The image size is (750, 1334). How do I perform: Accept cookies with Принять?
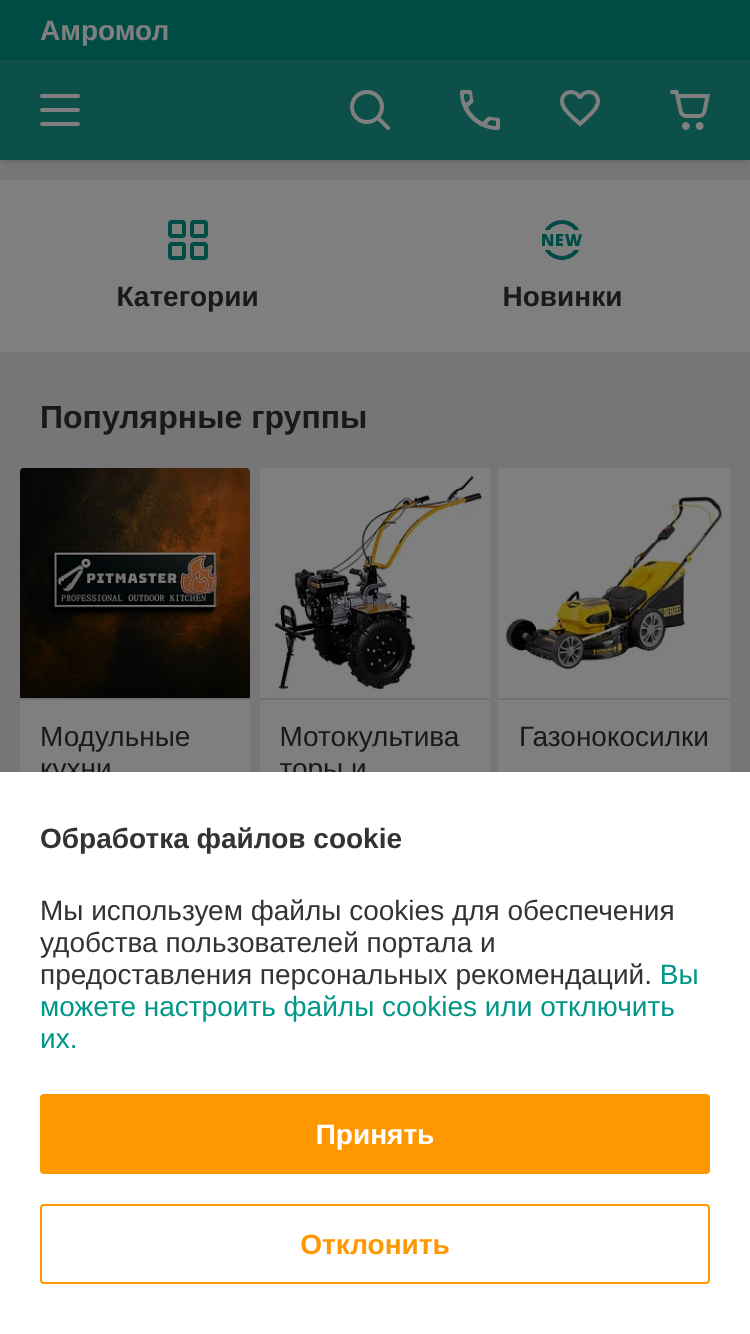click(x=375, y=1134)
